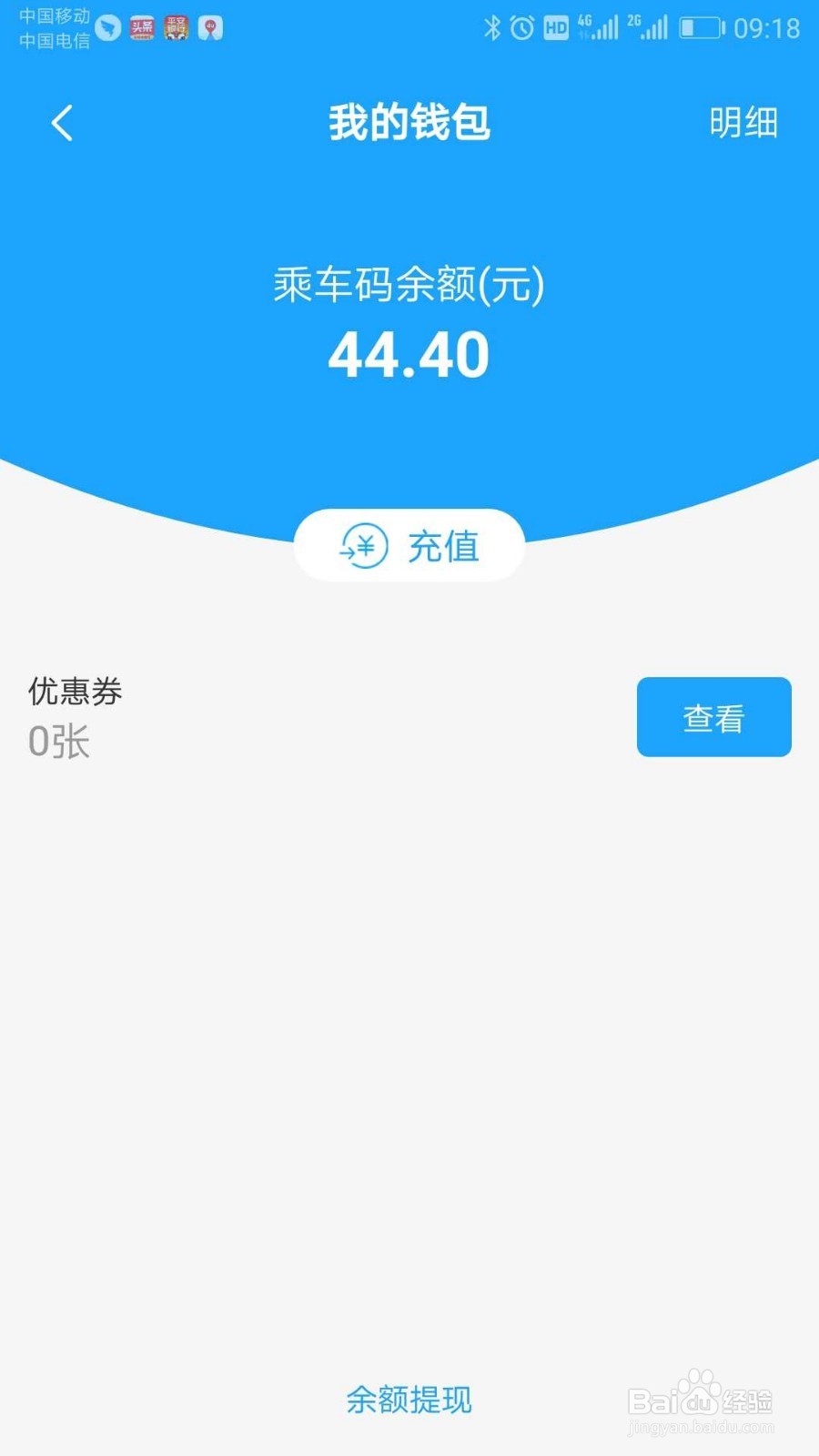819x1456 pixels.
Task: Open 余额提现 to withdraw balance
Action: coord(409,1400)
